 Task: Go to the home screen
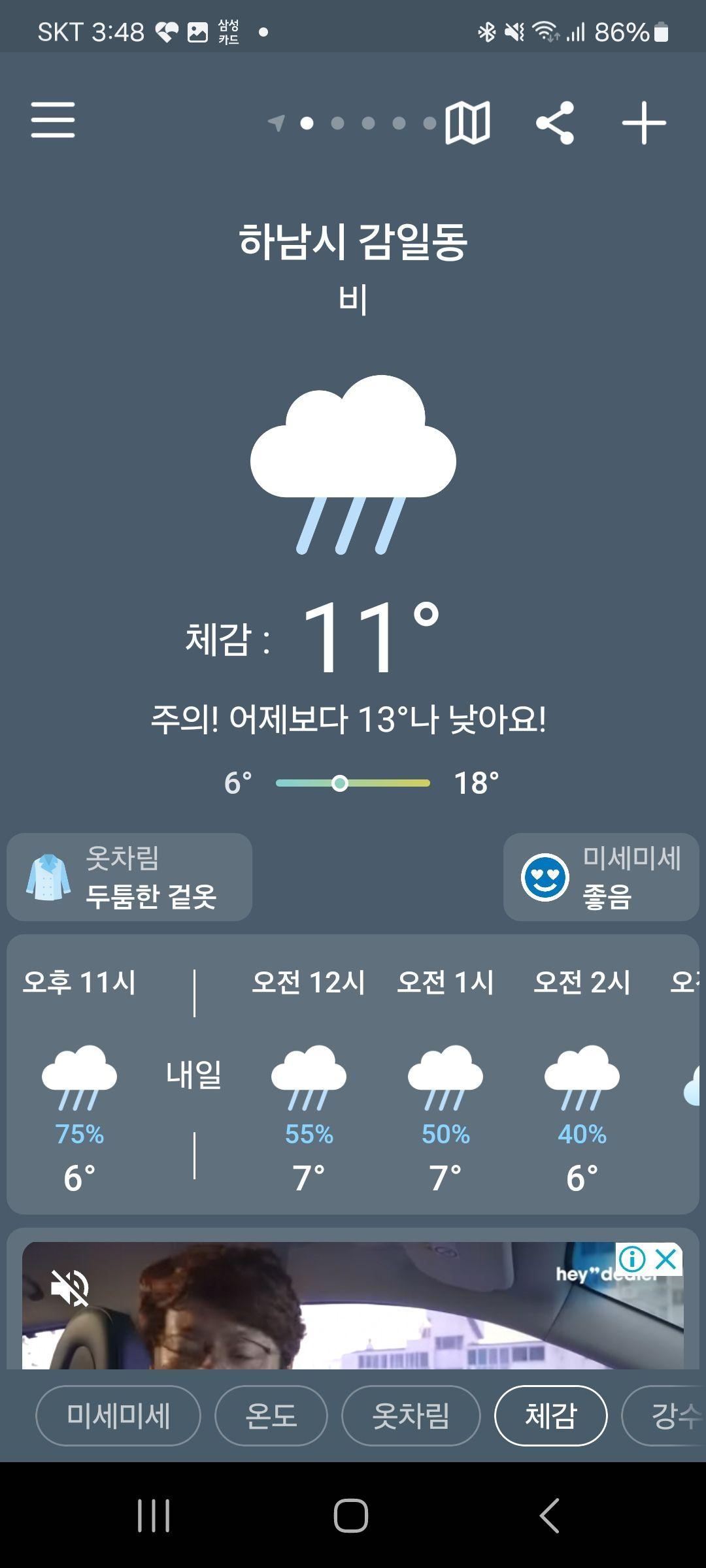coord(351,1515)
